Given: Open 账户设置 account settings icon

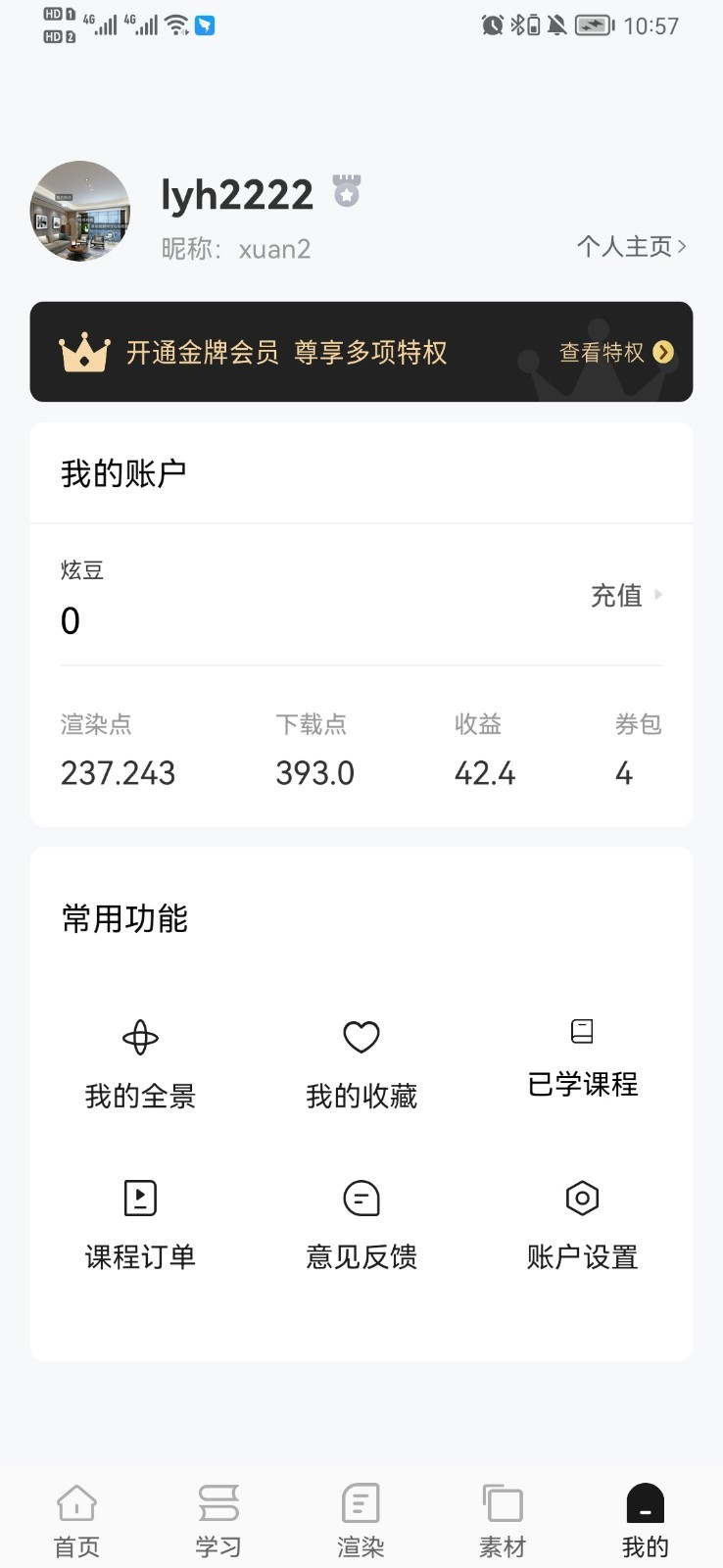Looking at the screenshot, I should click(x=582, y=1197).
